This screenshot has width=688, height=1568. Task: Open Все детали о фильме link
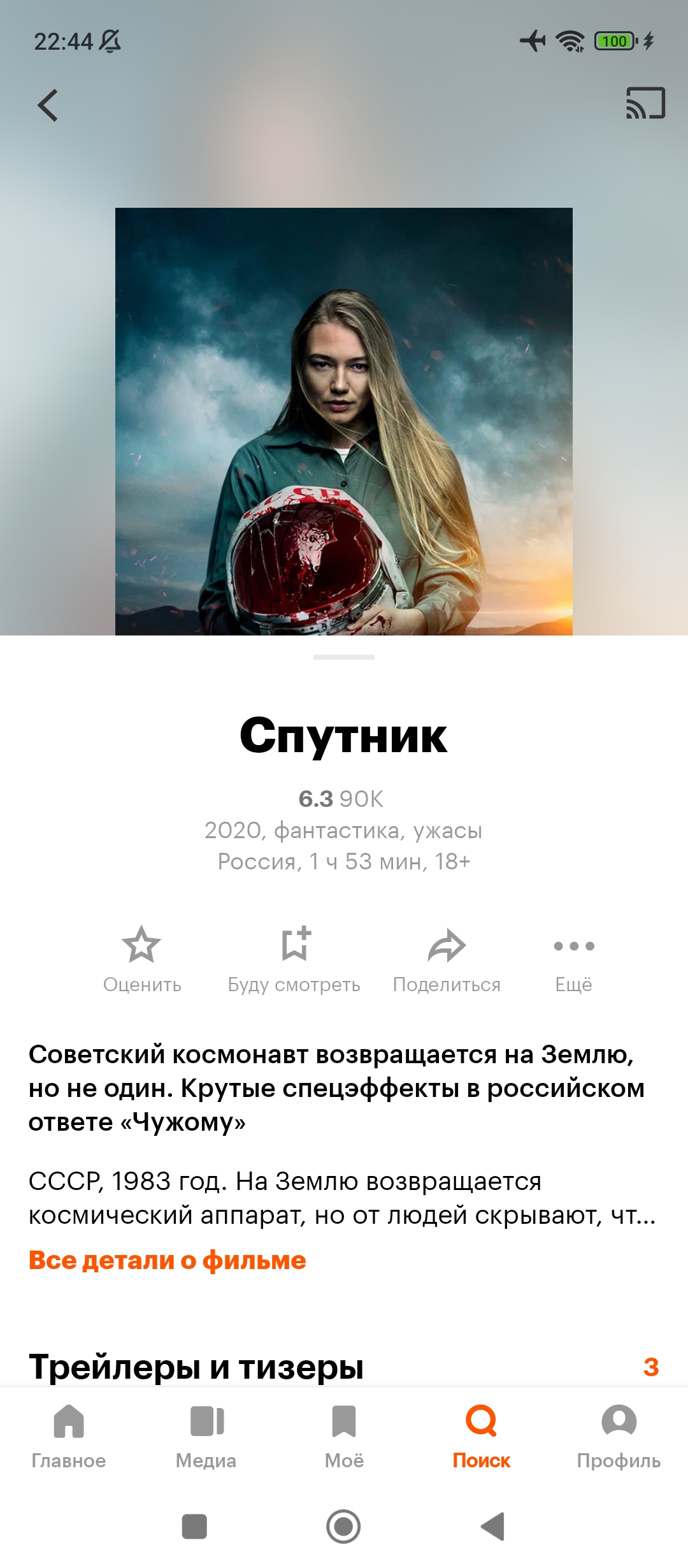tap(168, 1260)
